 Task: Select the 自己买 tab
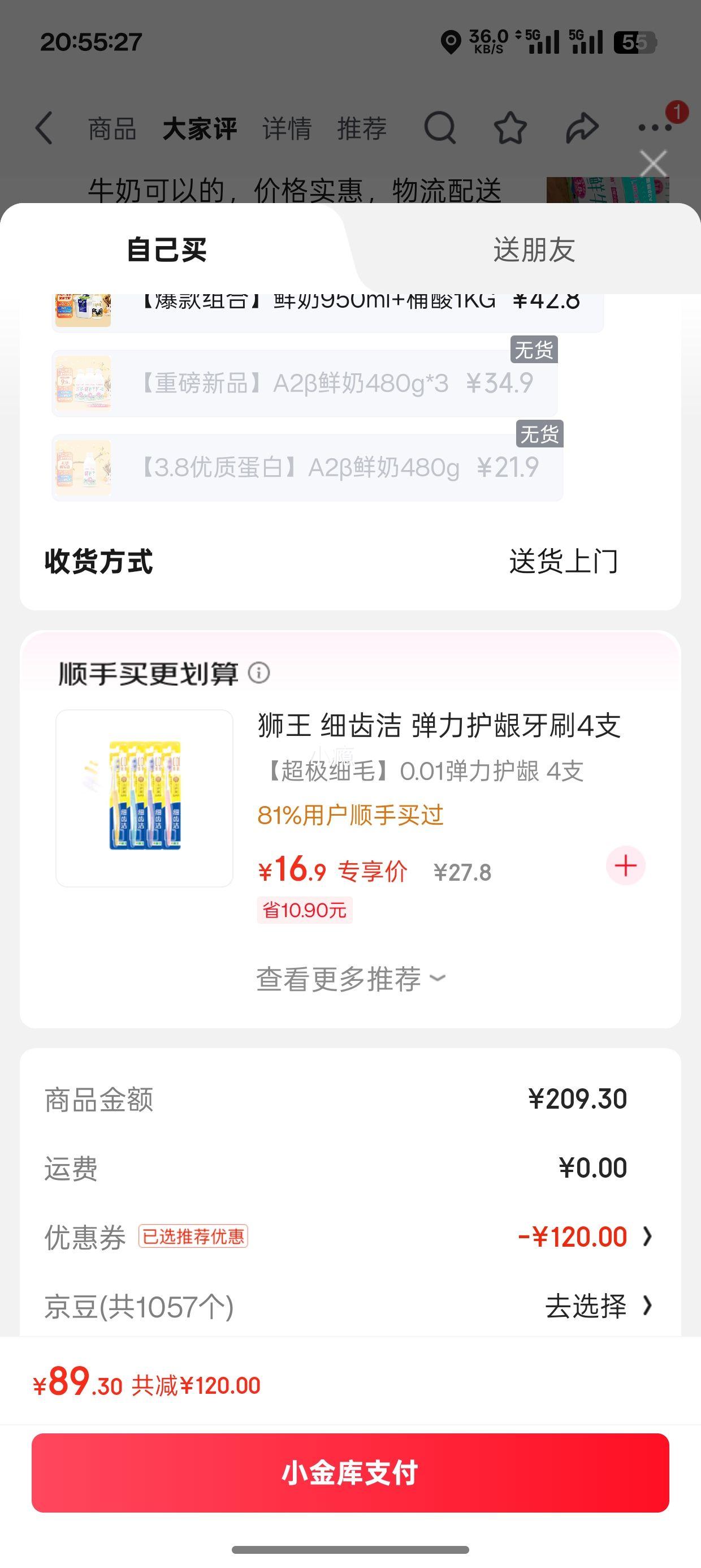167,250
